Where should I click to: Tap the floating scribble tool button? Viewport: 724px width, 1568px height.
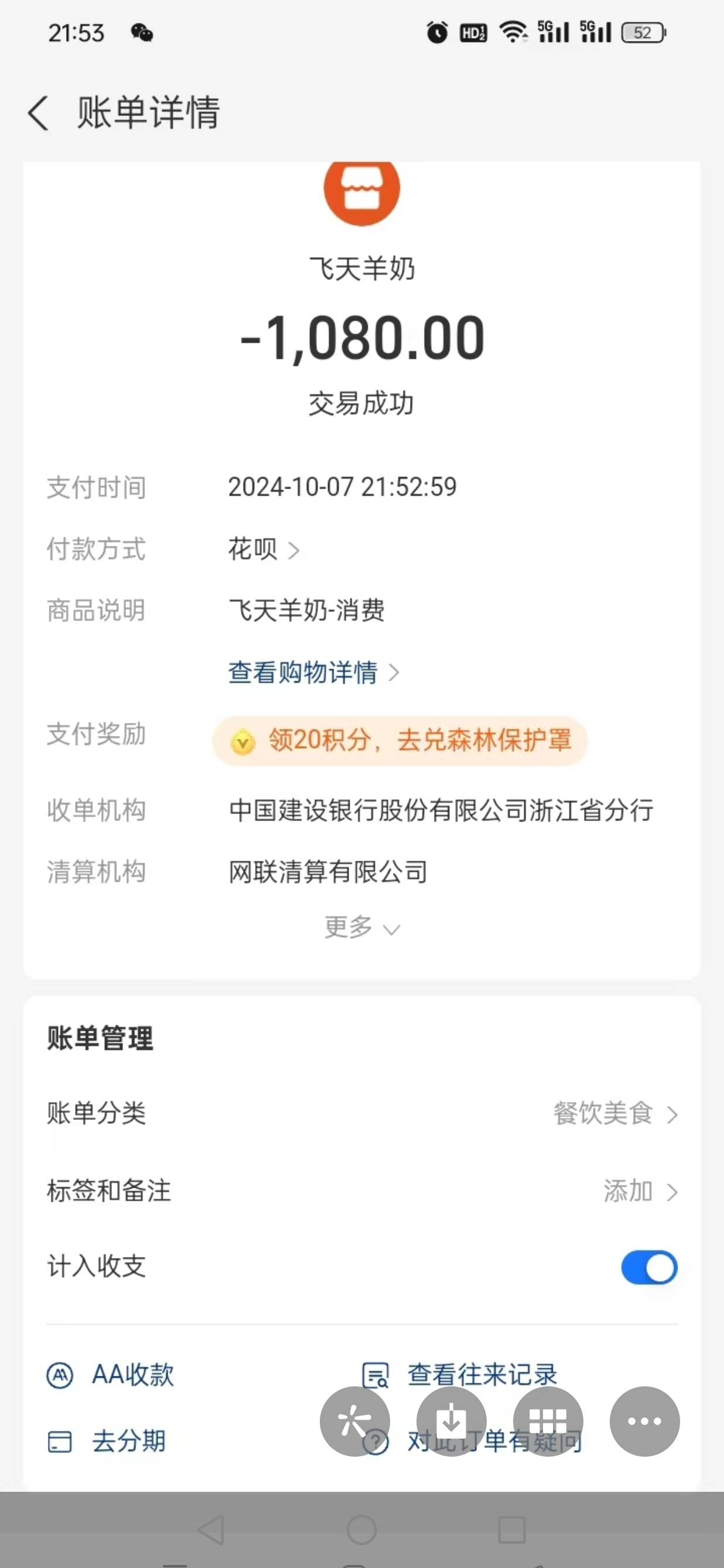pos(355,1422)
